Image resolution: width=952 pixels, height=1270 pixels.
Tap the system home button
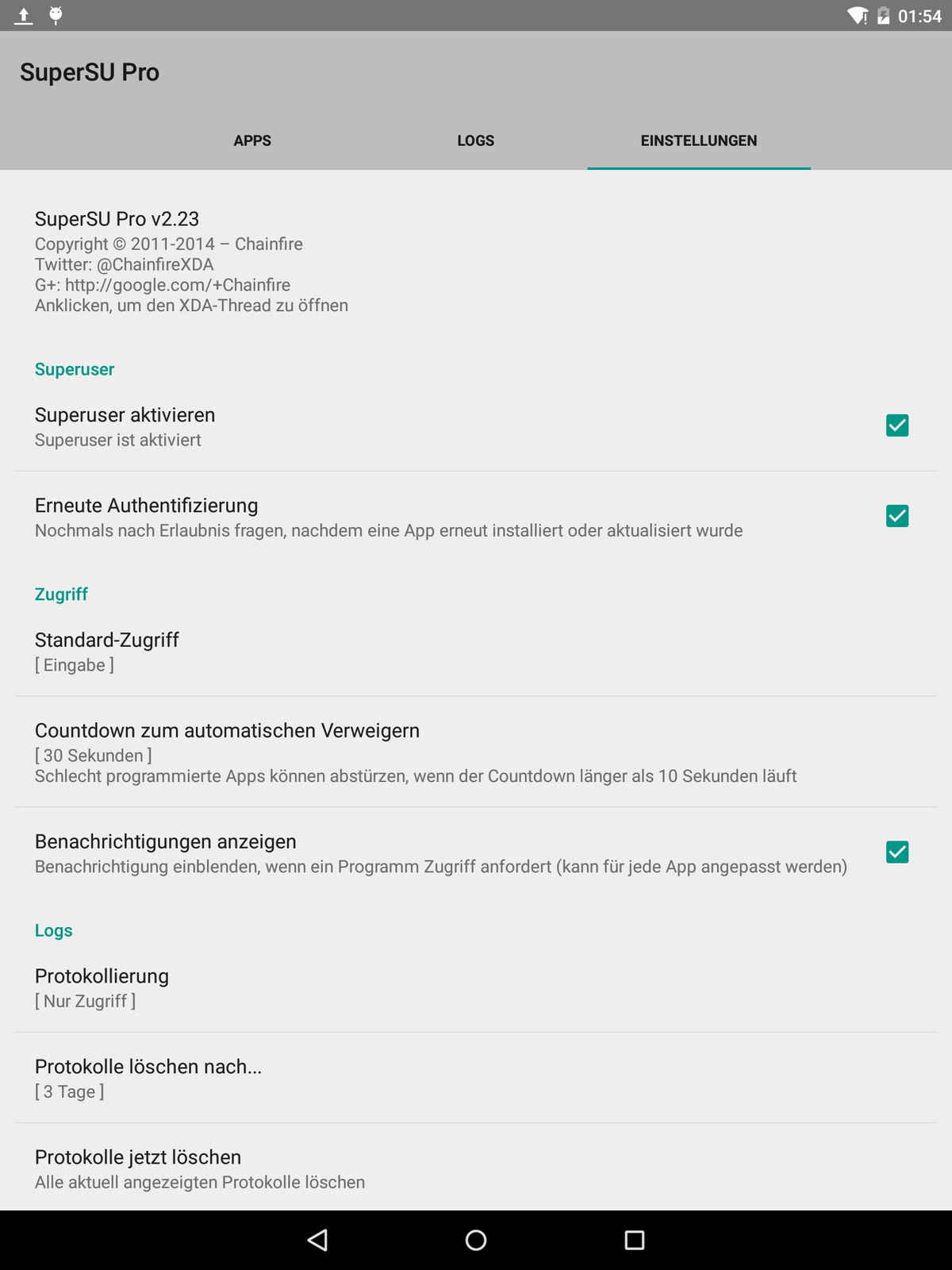tap(476, 1240)
